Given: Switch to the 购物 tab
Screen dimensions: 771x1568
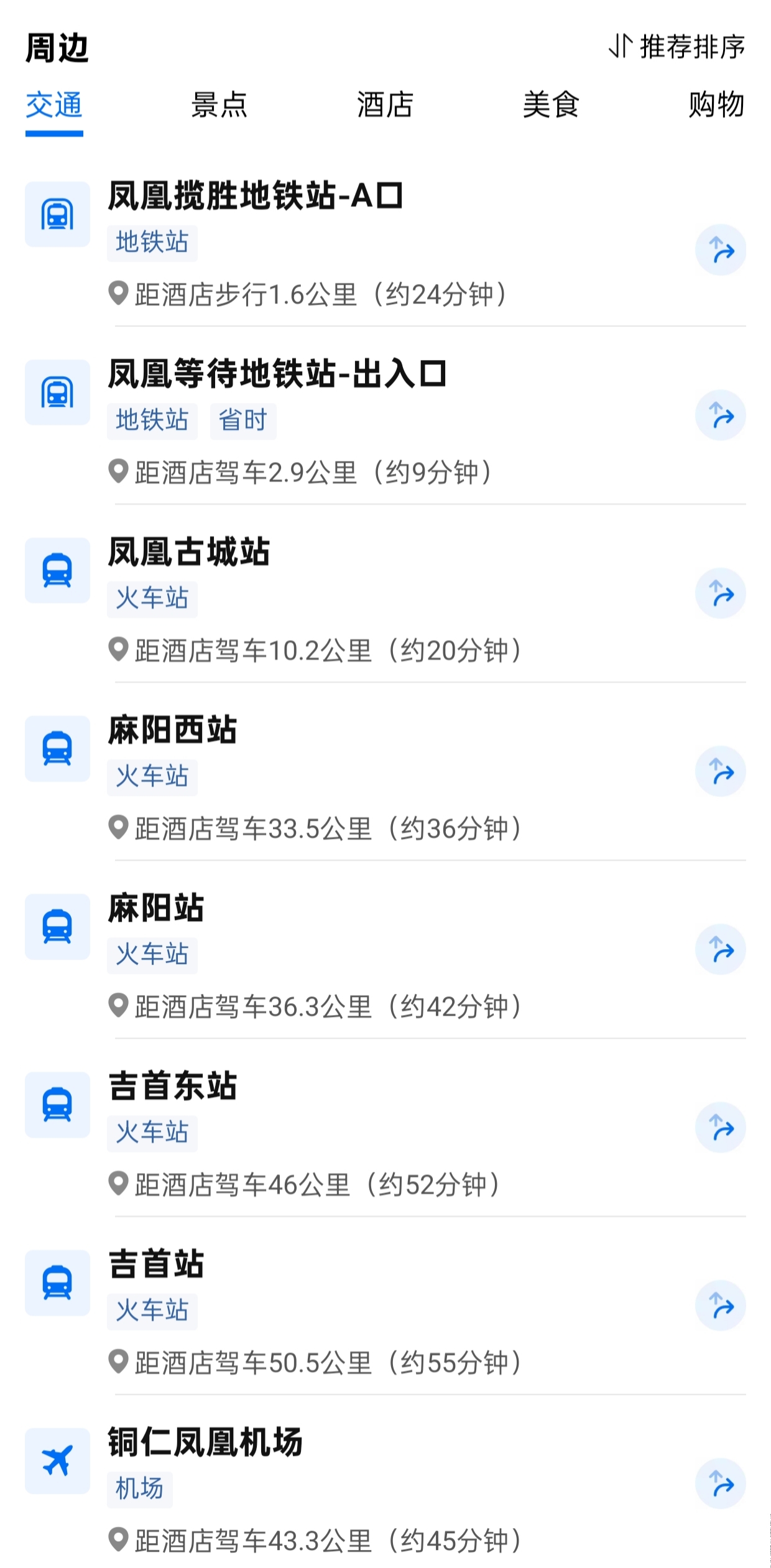Looking at the screenshot, I should 716,104.
